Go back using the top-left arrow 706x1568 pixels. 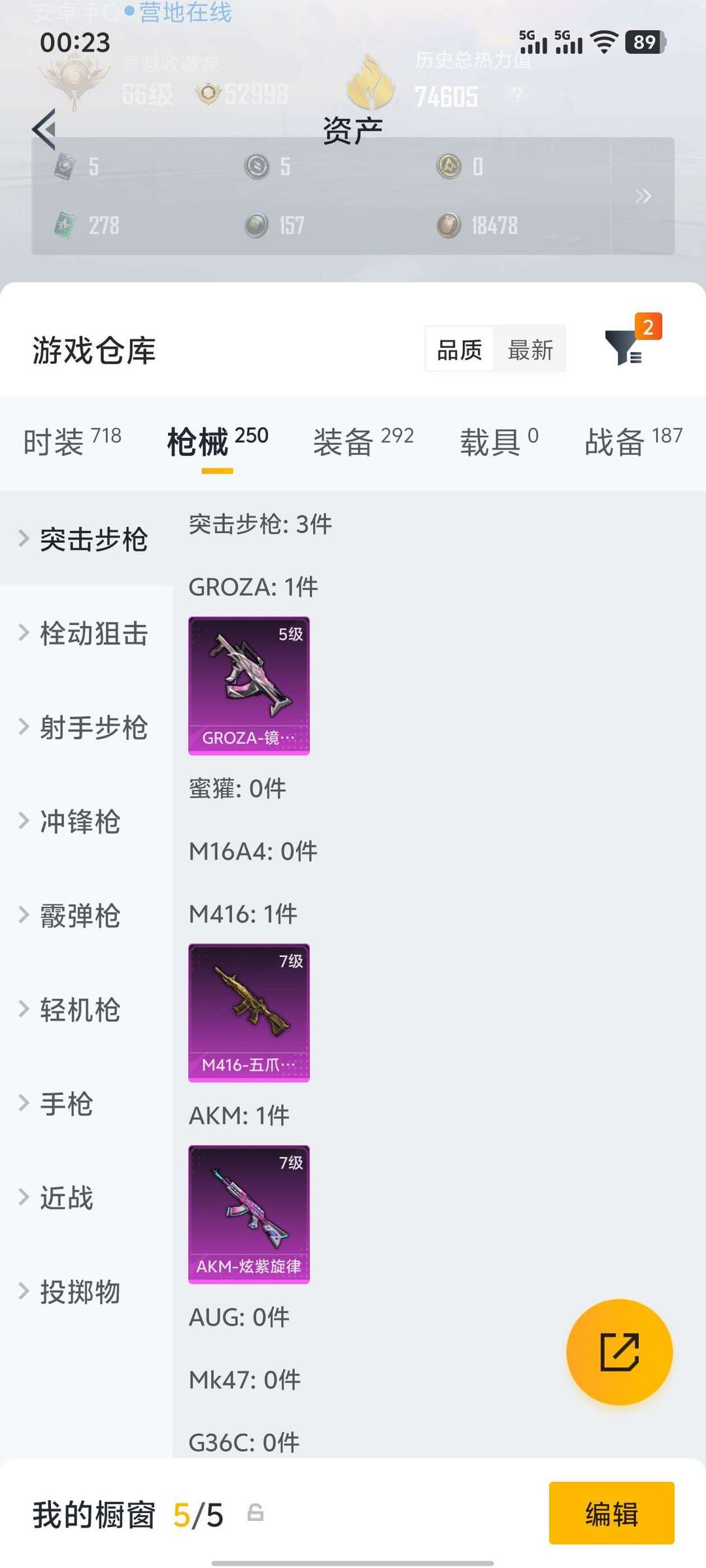pos(44,129)
